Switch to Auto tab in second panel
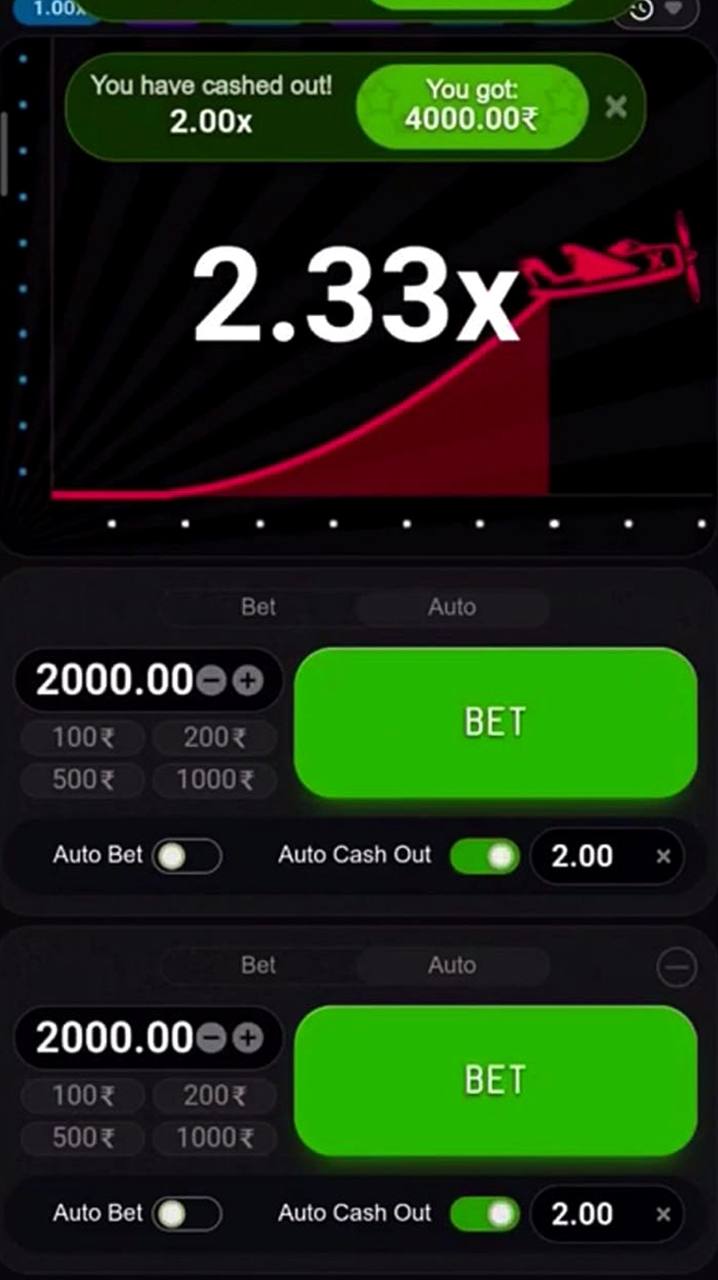 (452, 965)
